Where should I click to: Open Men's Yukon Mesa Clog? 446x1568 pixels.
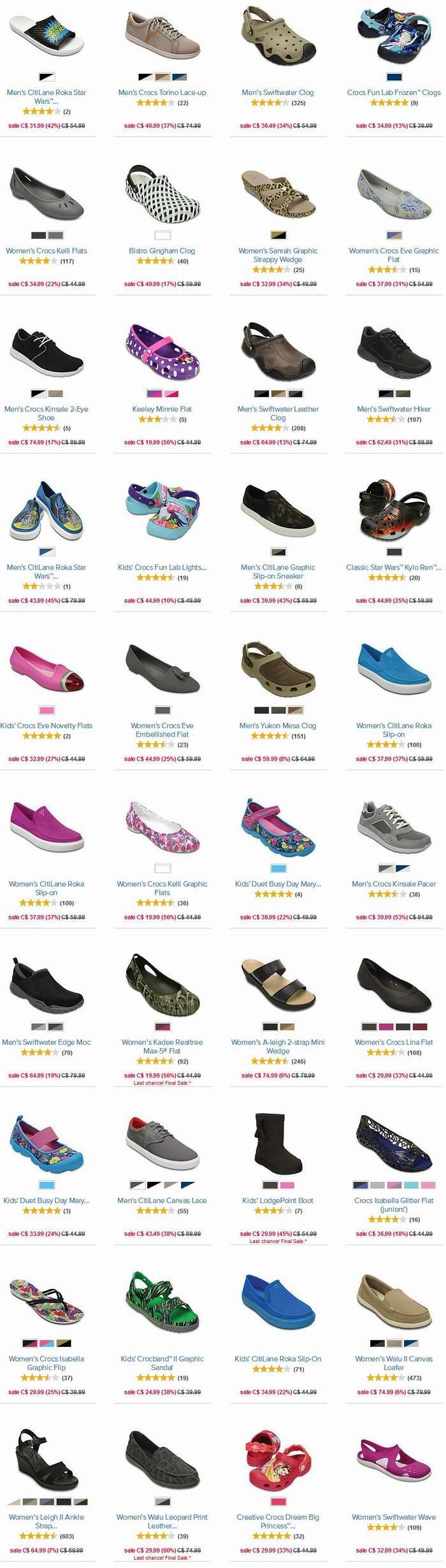pos(278,725)
